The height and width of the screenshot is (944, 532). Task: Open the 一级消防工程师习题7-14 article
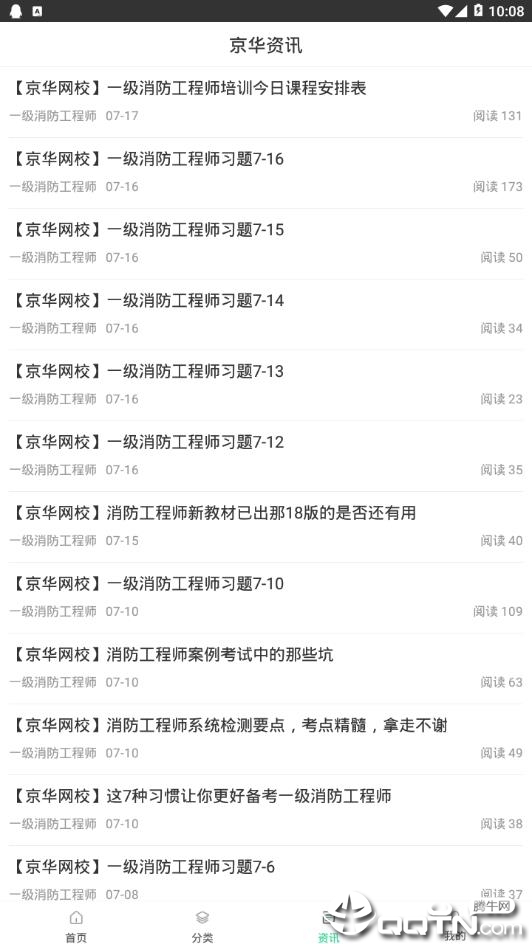coord(266,314)
